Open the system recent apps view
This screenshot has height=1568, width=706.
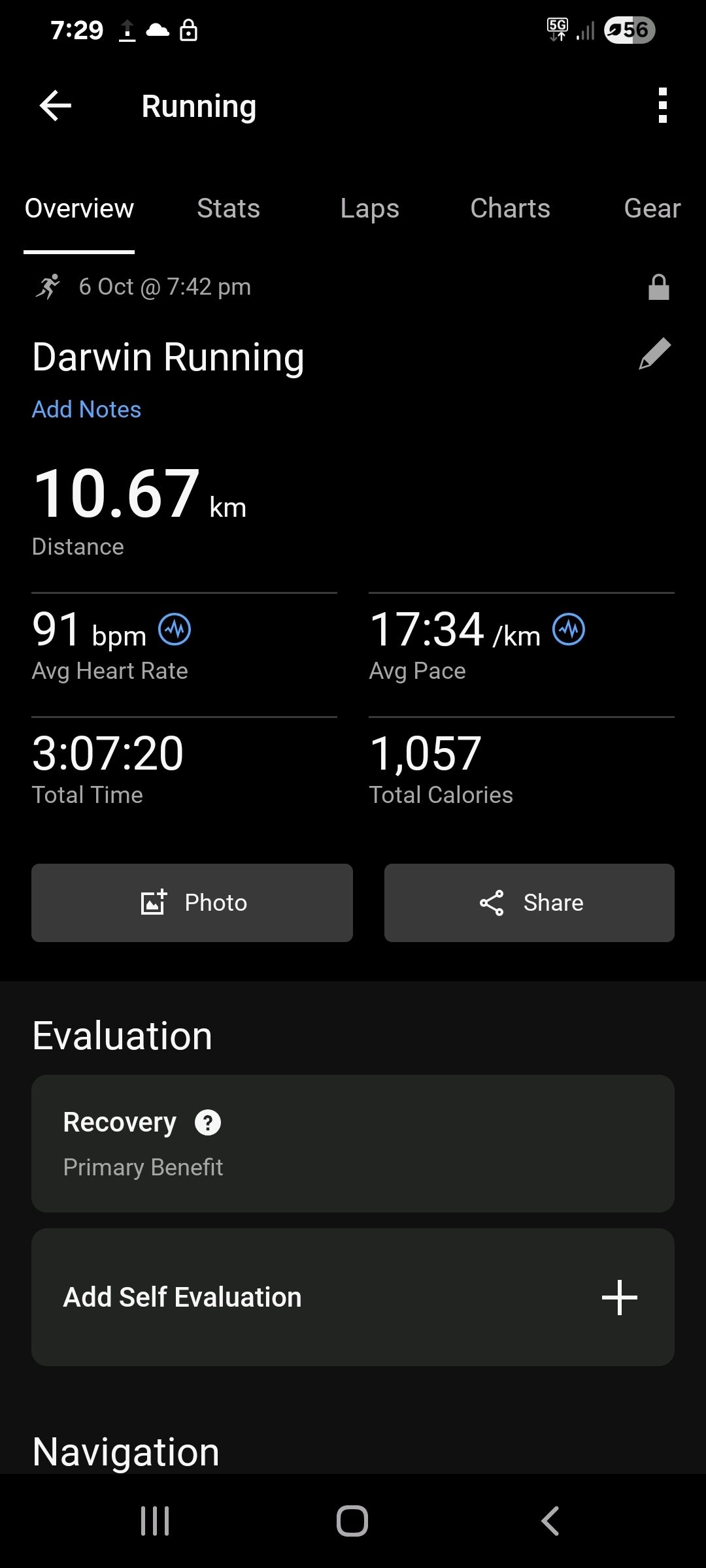[155, 1521]
